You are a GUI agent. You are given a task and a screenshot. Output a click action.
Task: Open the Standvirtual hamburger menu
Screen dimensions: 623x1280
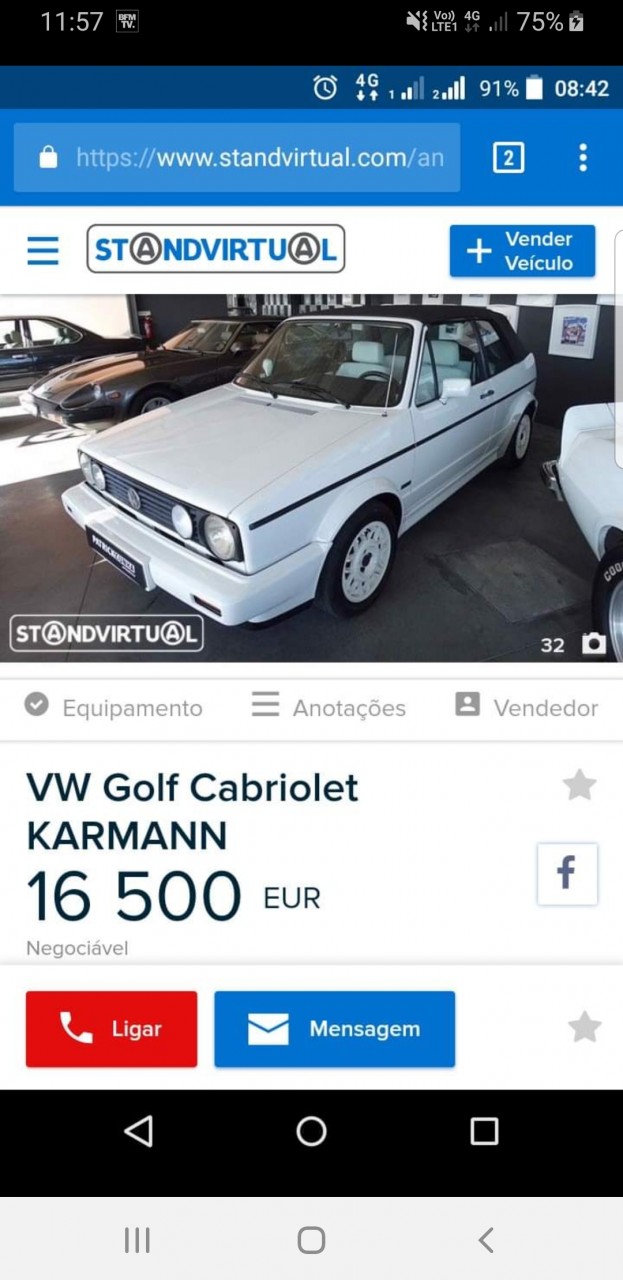(x=43, y=250)
